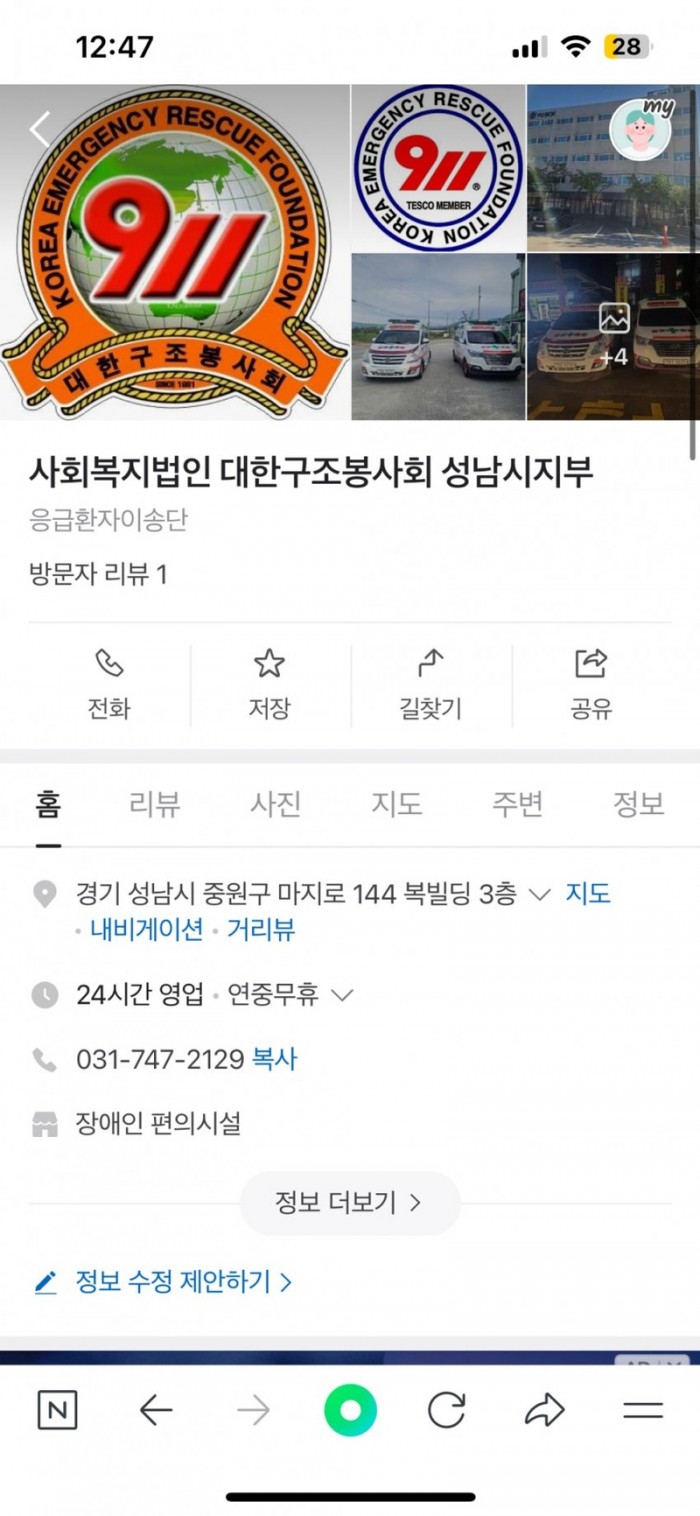Expand the 24시간 영업 hours
700x1516 pixels.
342,995
